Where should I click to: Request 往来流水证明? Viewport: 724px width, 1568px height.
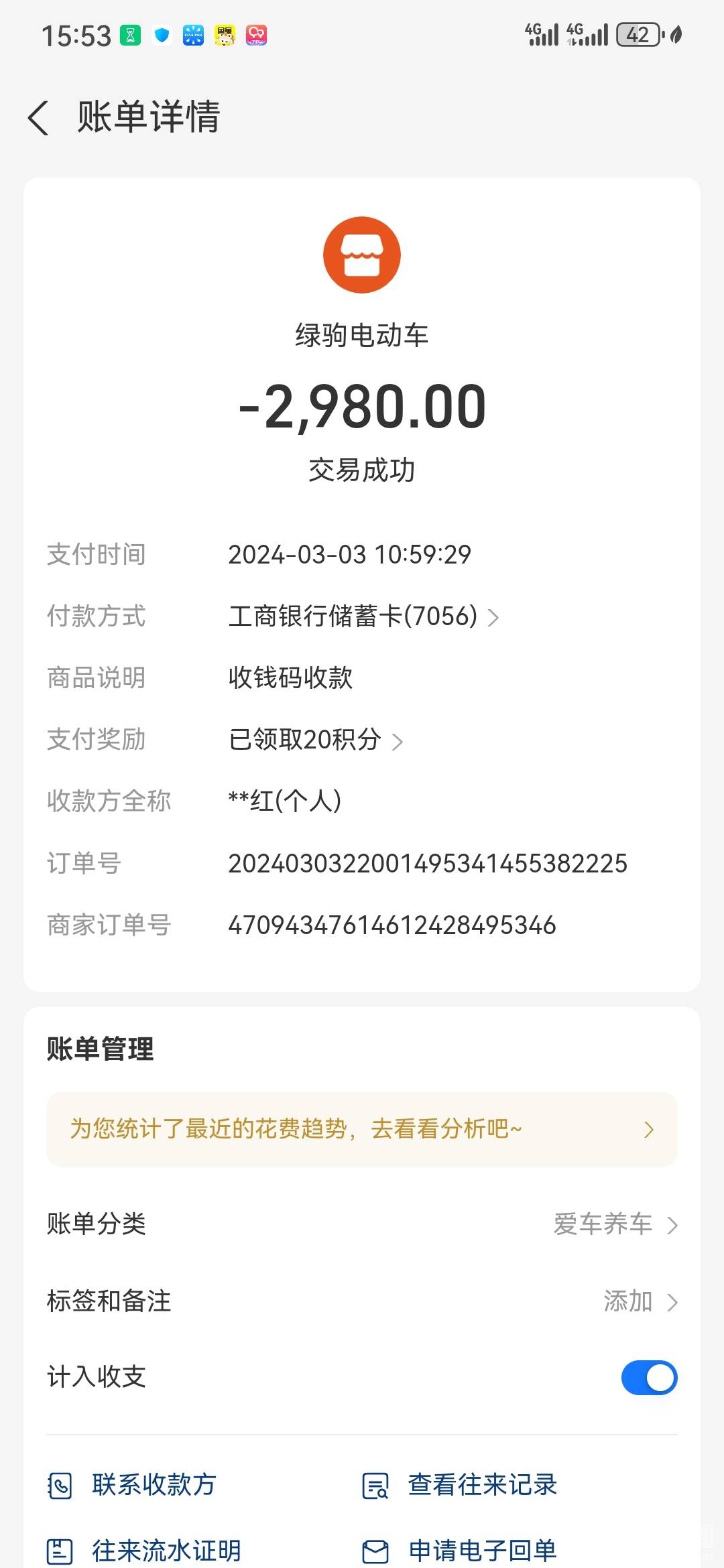(144, 1551)
